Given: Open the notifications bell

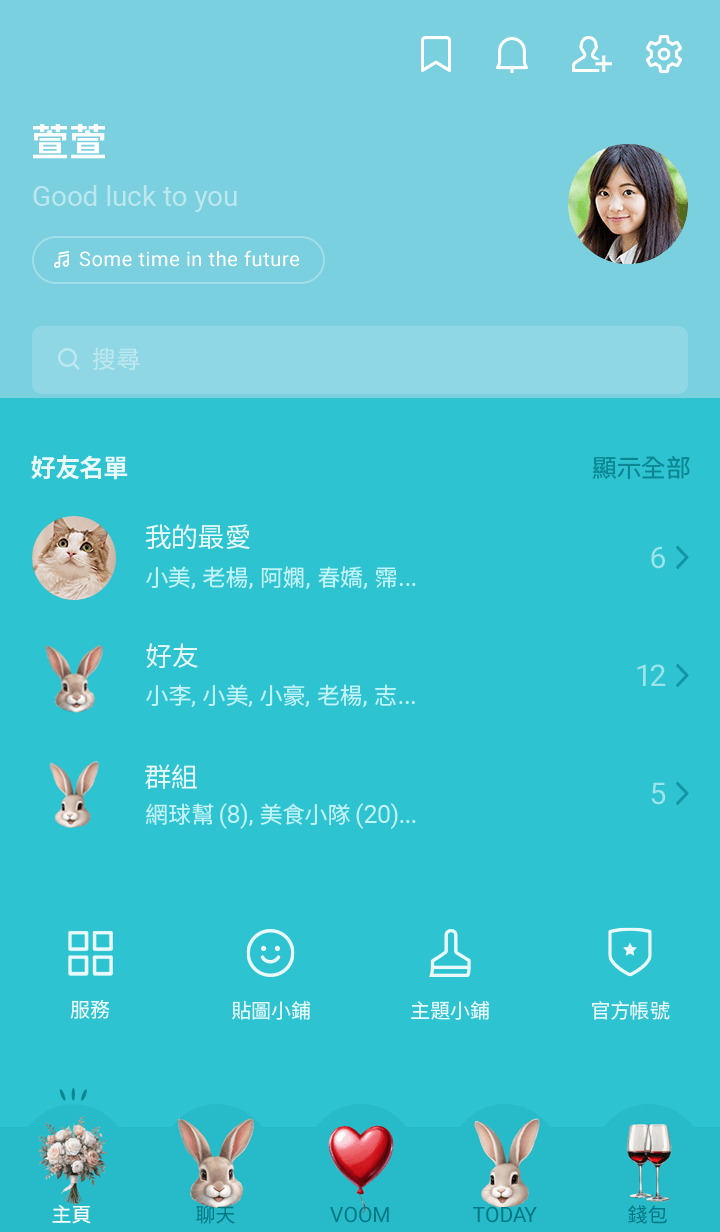Looking at the screenshot, I should [512, 55].
